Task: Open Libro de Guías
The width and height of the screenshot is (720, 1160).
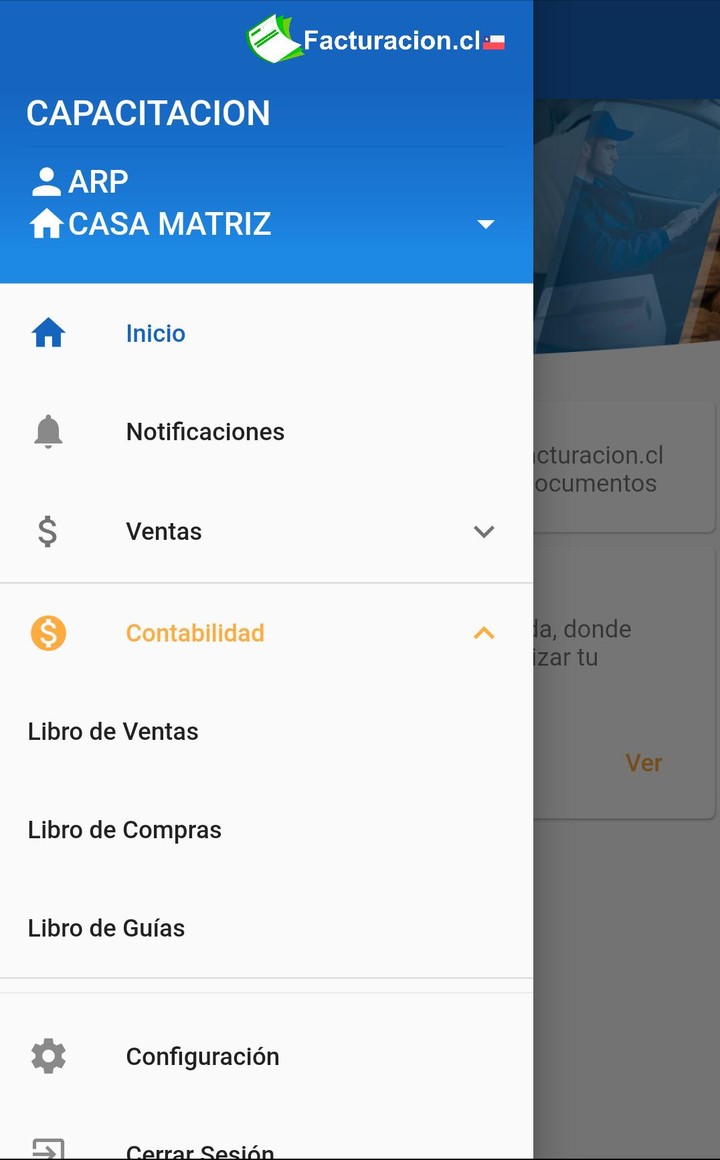Action: pos(106,927)
